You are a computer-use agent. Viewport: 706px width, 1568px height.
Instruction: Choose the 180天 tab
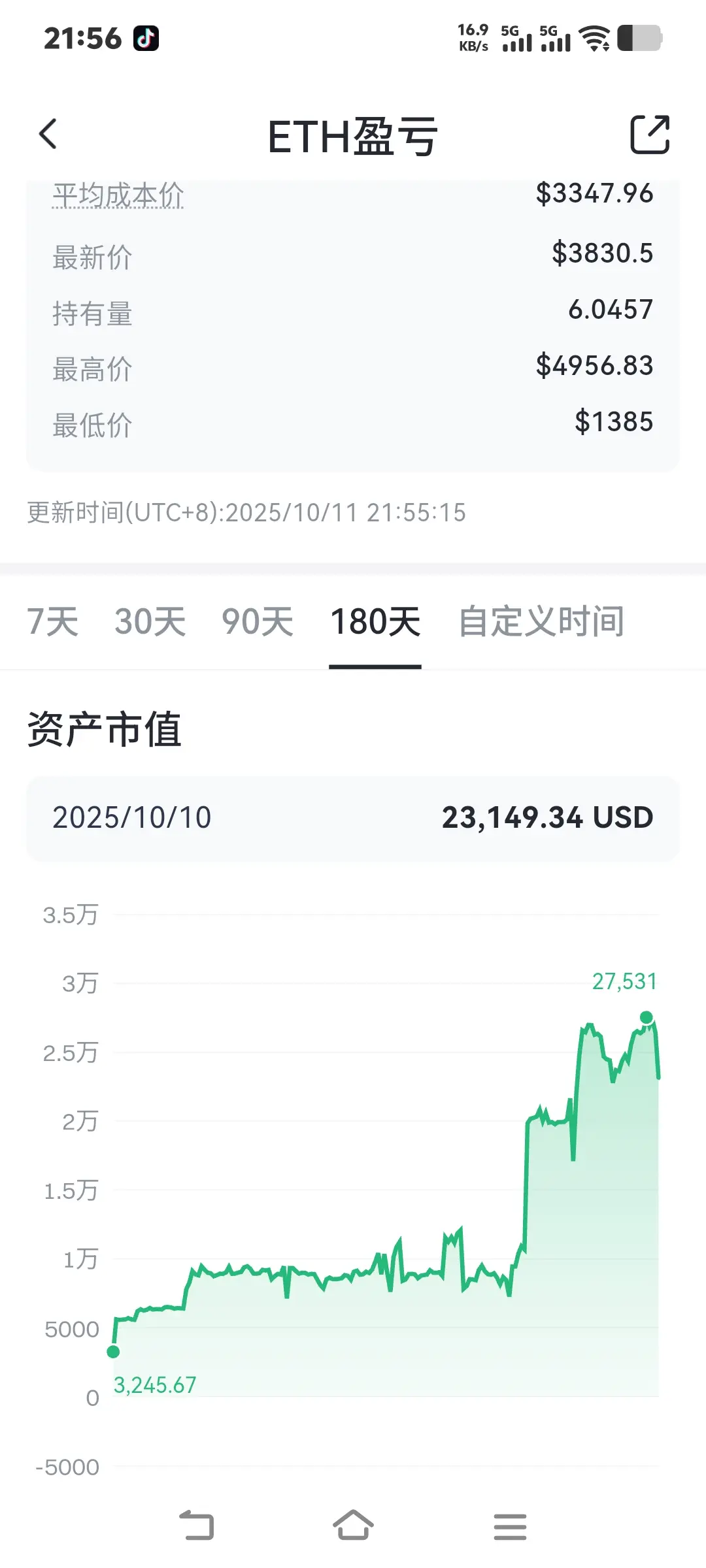375,621
